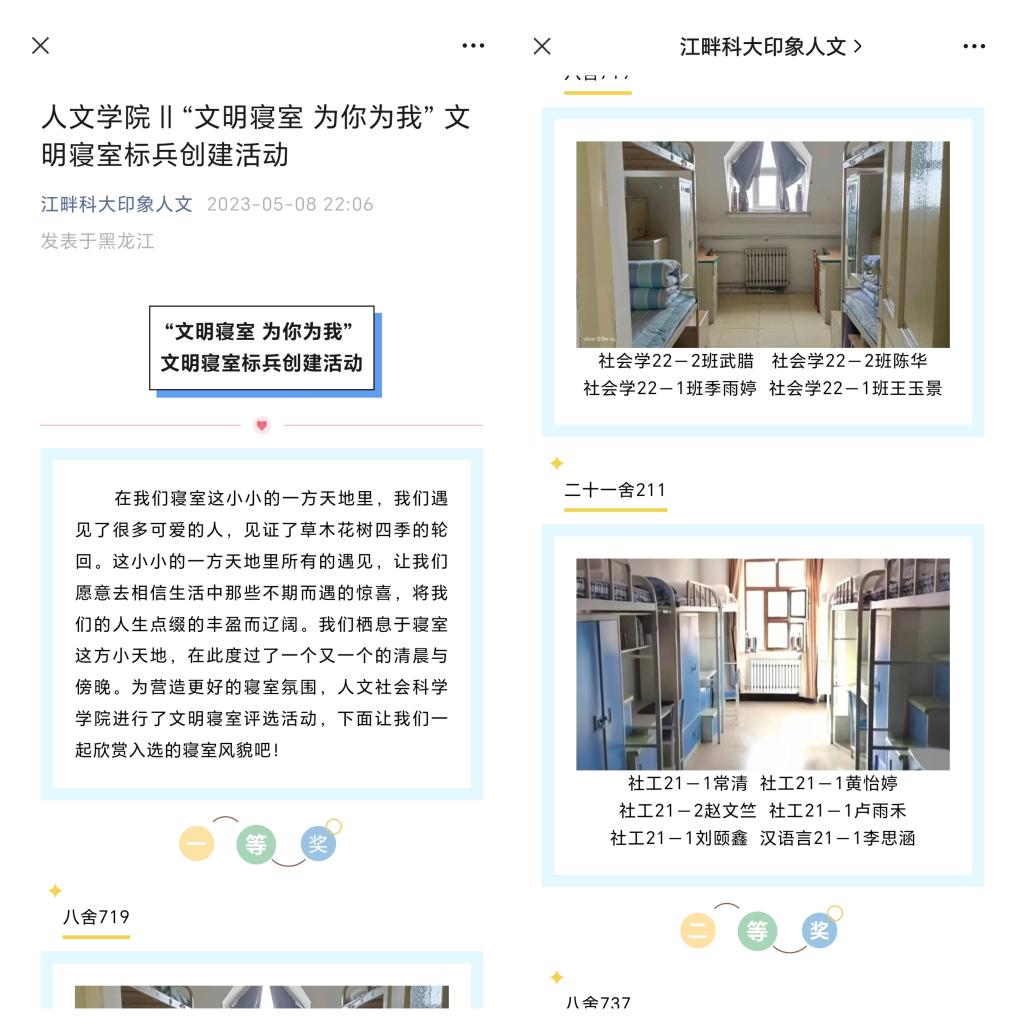Open the three-dot menu beside the 江畔科大印象人文 header
This screenshot has height=1024, width=1024.
click(974, 46)
